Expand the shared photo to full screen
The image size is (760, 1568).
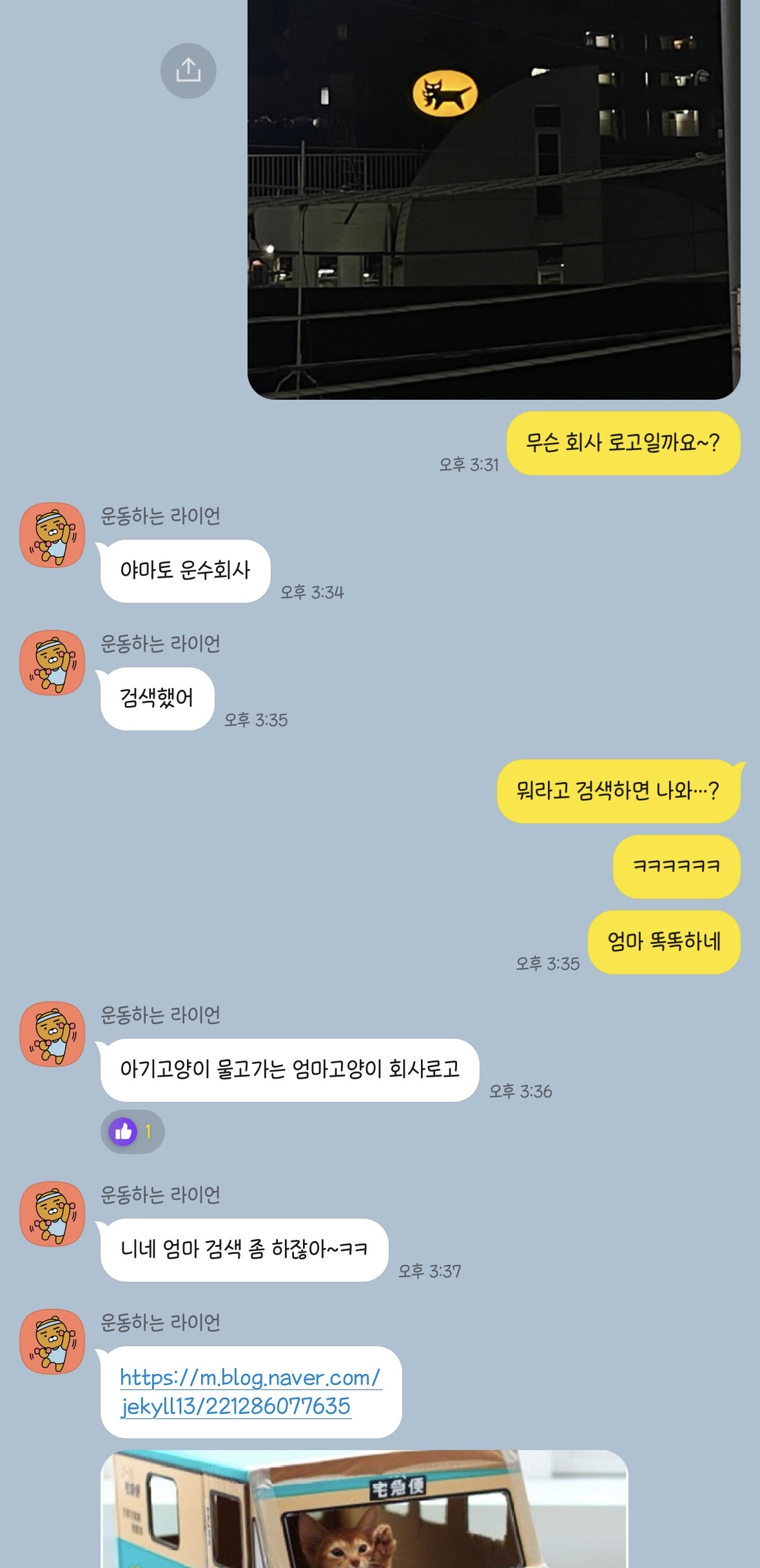click(x=490, y=193)
